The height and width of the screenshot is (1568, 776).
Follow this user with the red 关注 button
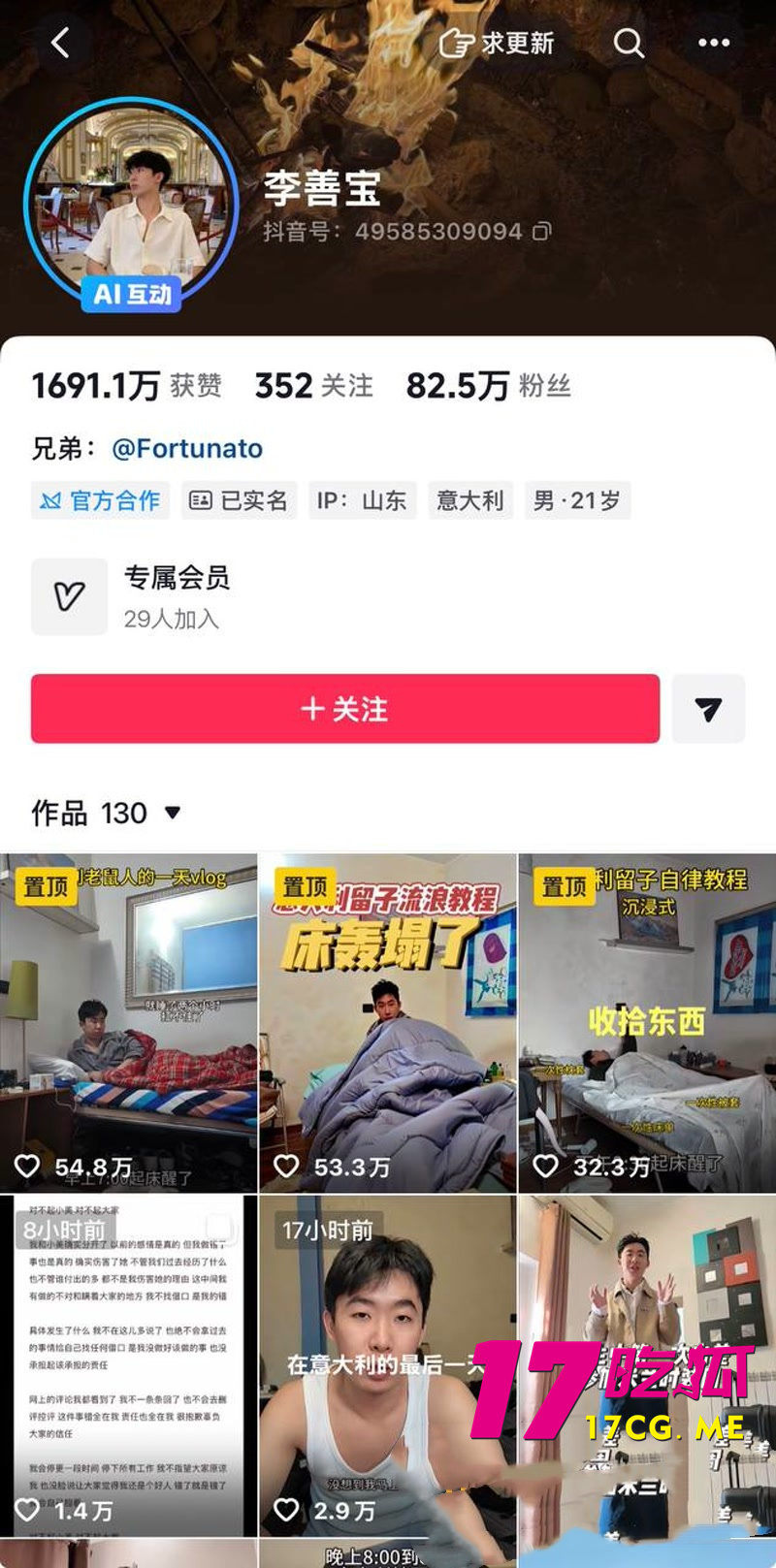[x=345, y=709]
